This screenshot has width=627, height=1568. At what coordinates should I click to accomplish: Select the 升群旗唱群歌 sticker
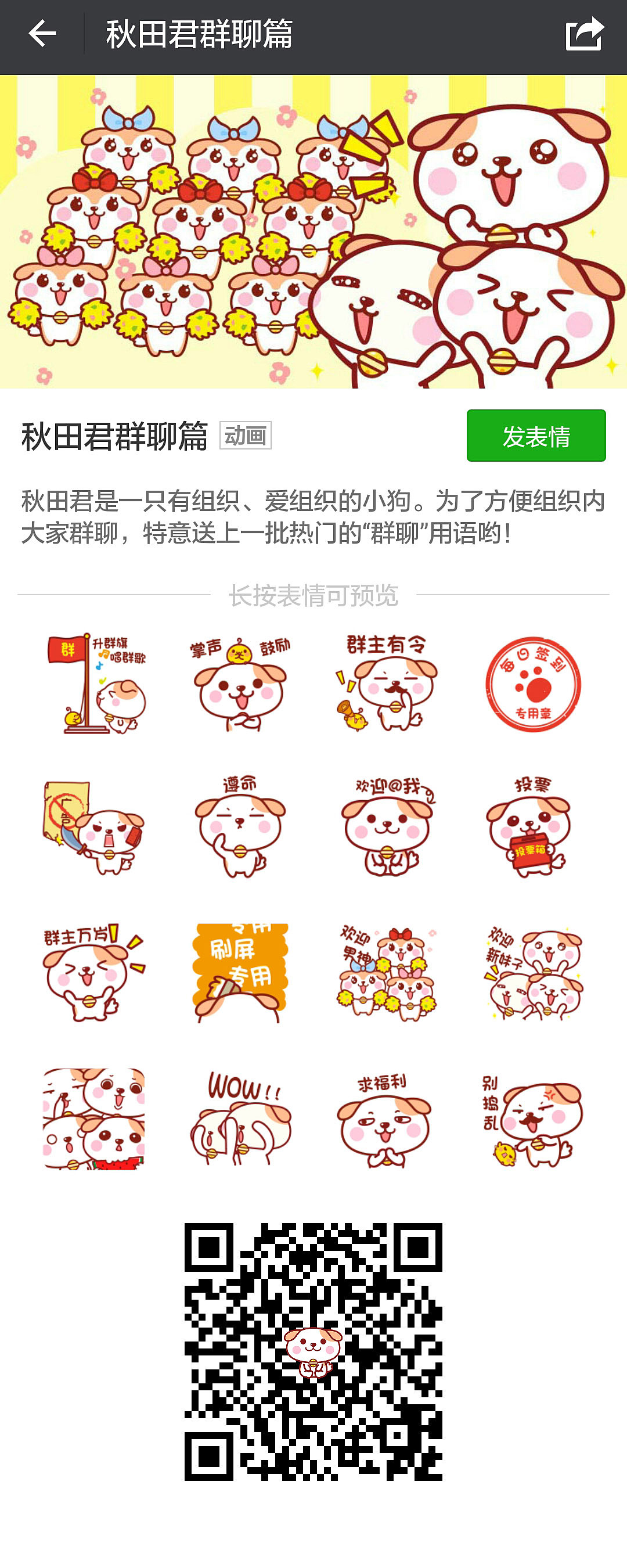[x=95, y=684]
